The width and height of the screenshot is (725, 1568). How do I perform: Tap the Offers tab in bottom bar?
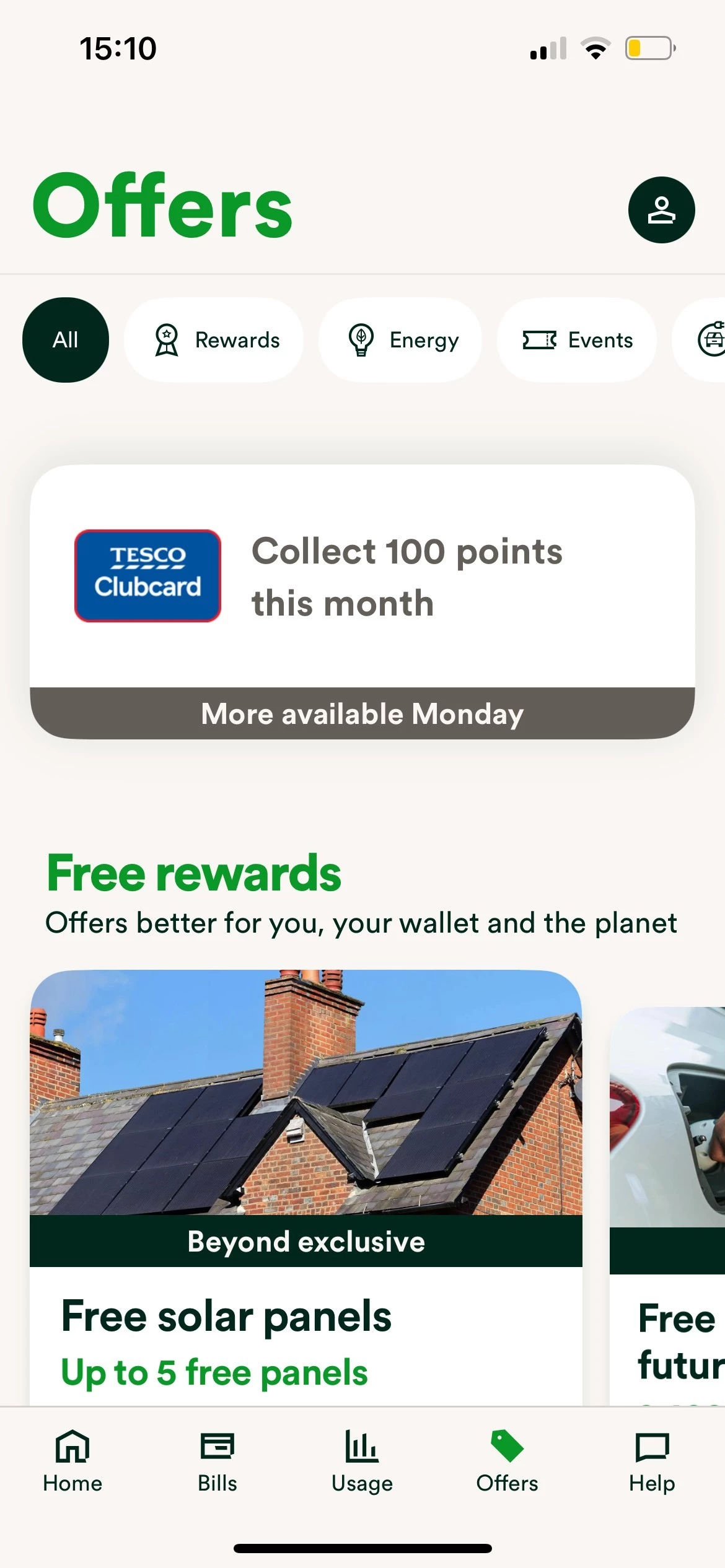507,1460
